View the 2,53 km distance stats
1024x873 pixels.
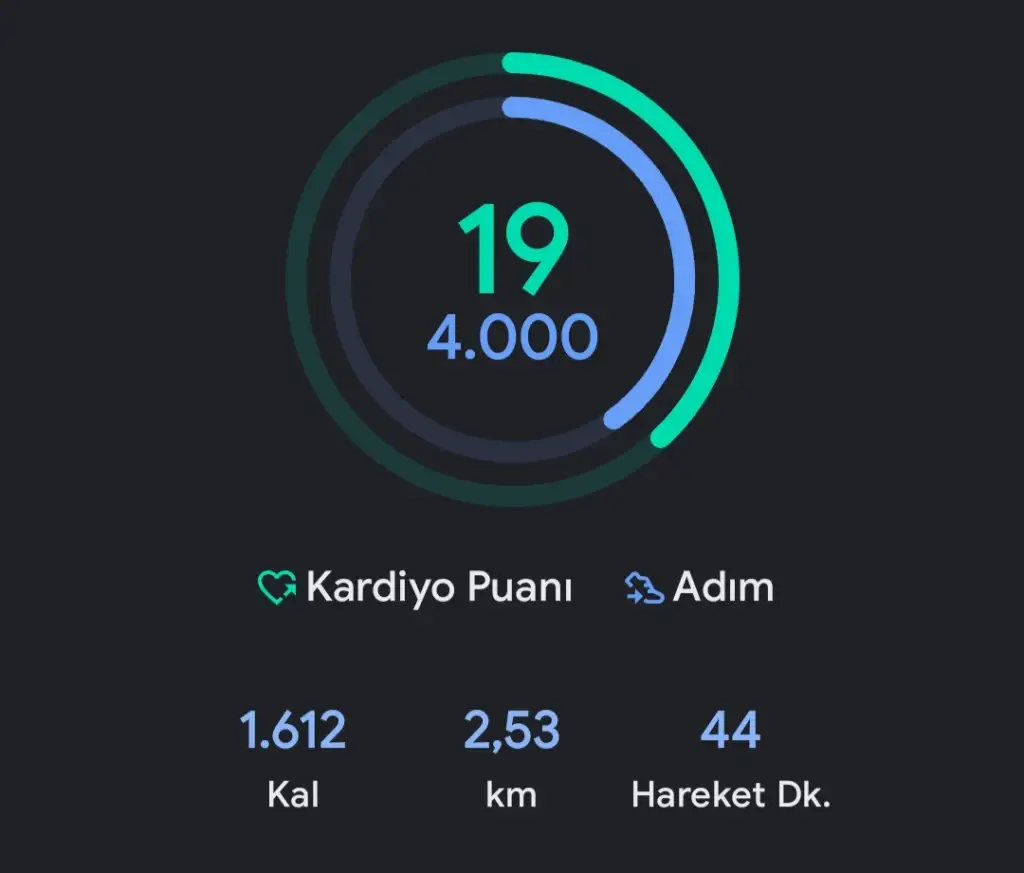[511, 757]
